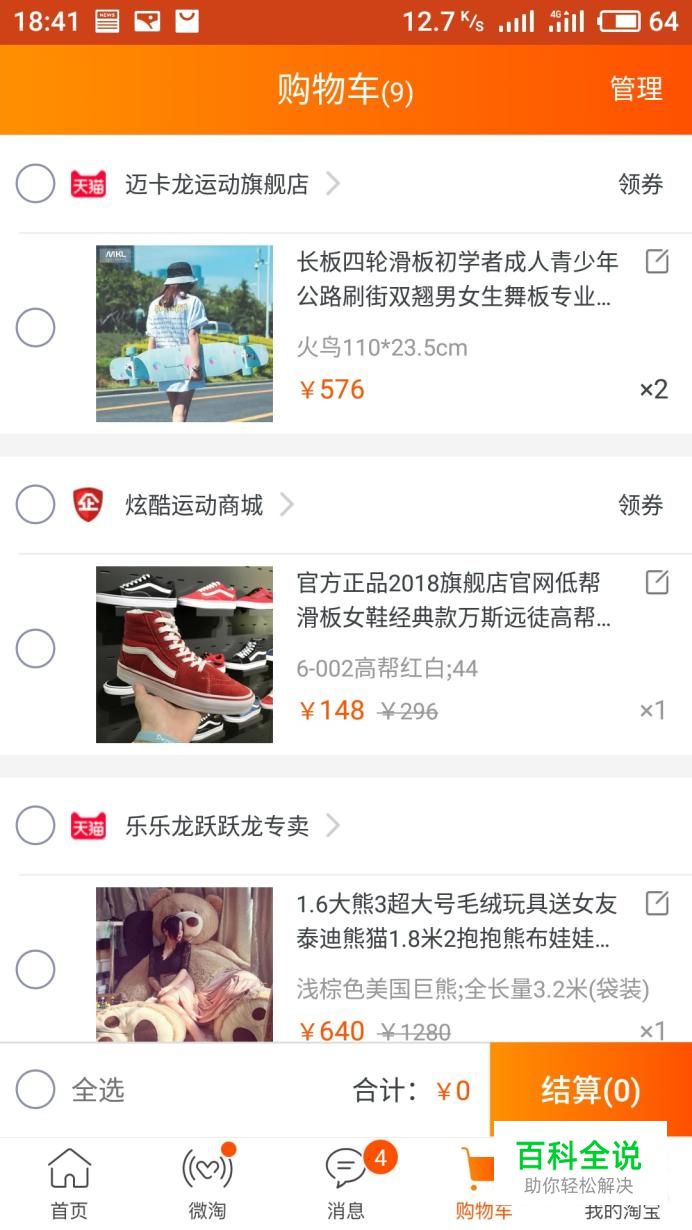
Task: Visit the 炫酷运动商城 store
Action: click(194, 505)
